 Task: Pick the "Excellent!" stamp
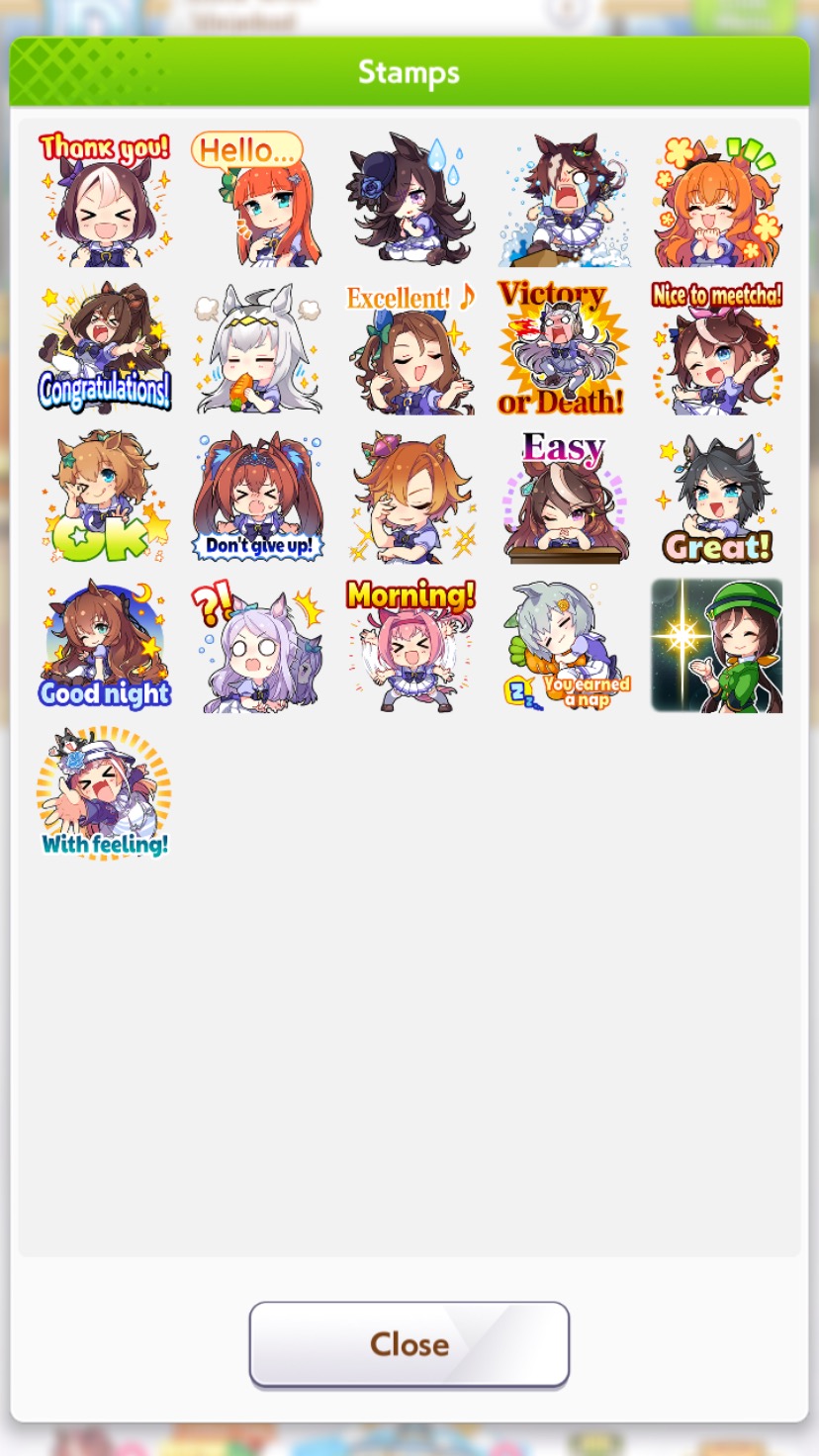point(410,348)
